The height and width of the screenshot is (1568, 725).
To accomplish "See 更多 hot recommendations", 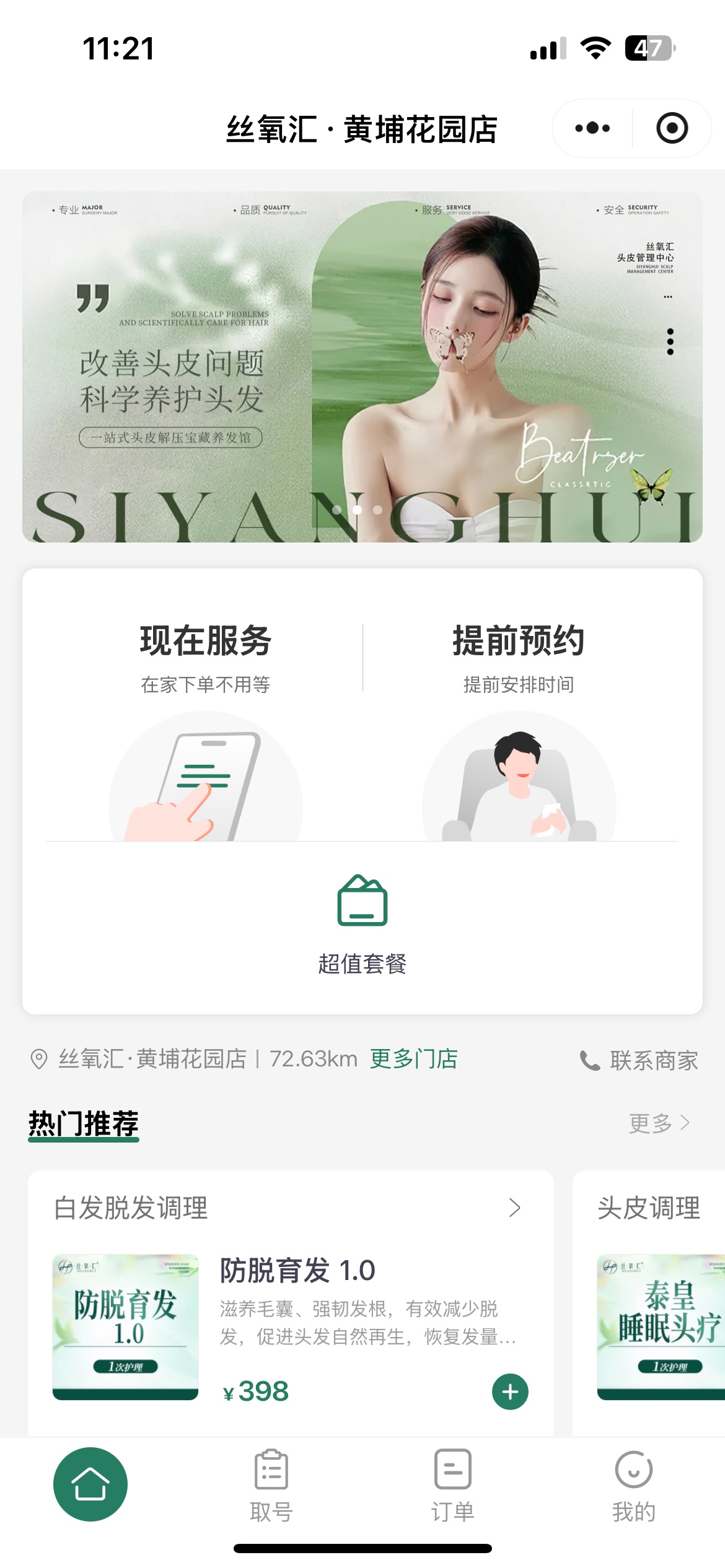I will click(x=659, y=1123).
